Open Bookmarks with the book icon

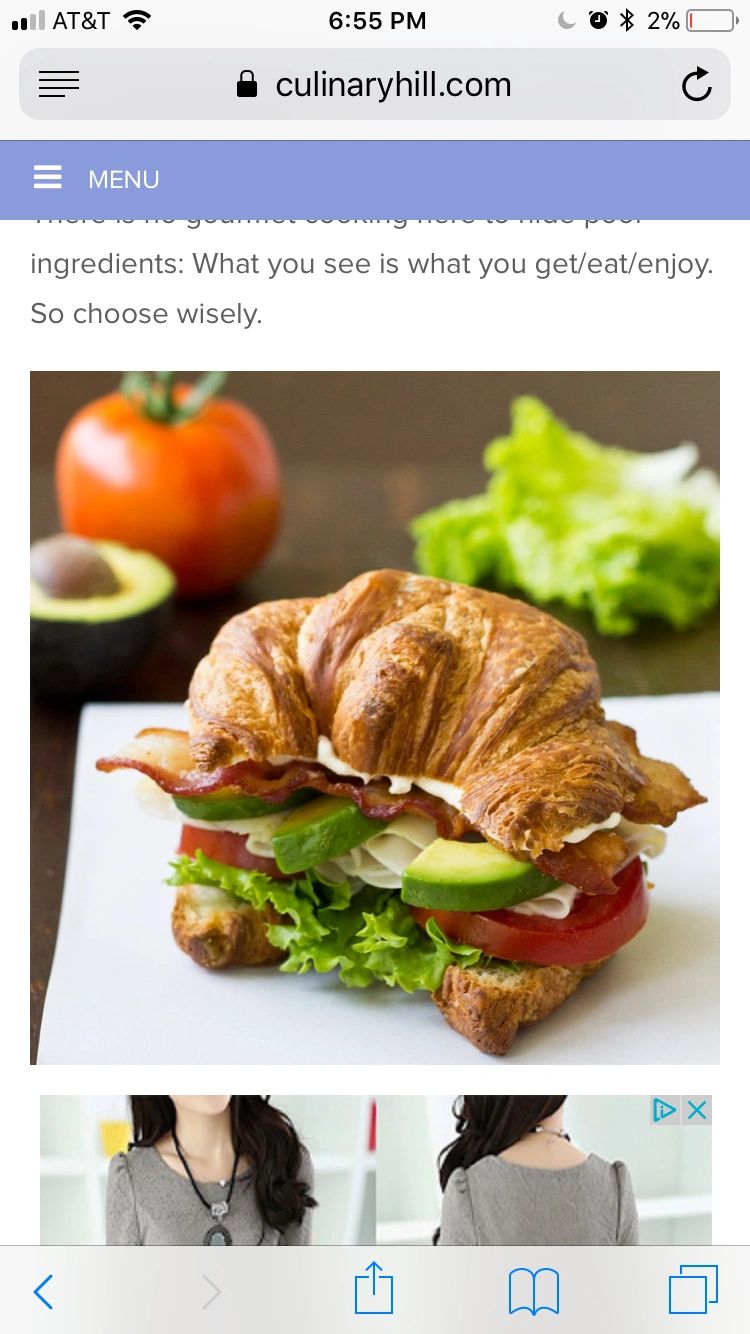coord(532,1291)
